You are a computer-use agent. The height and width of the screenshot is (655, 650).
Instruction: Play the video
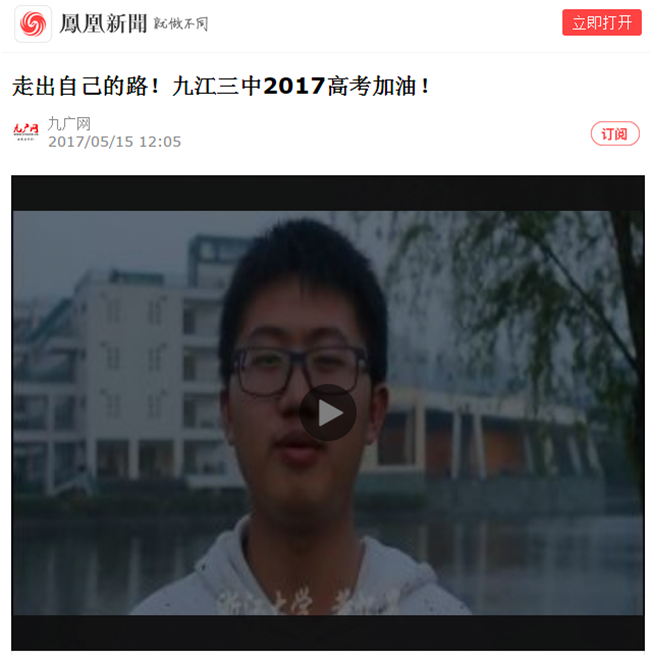click(x=328, y=412)
